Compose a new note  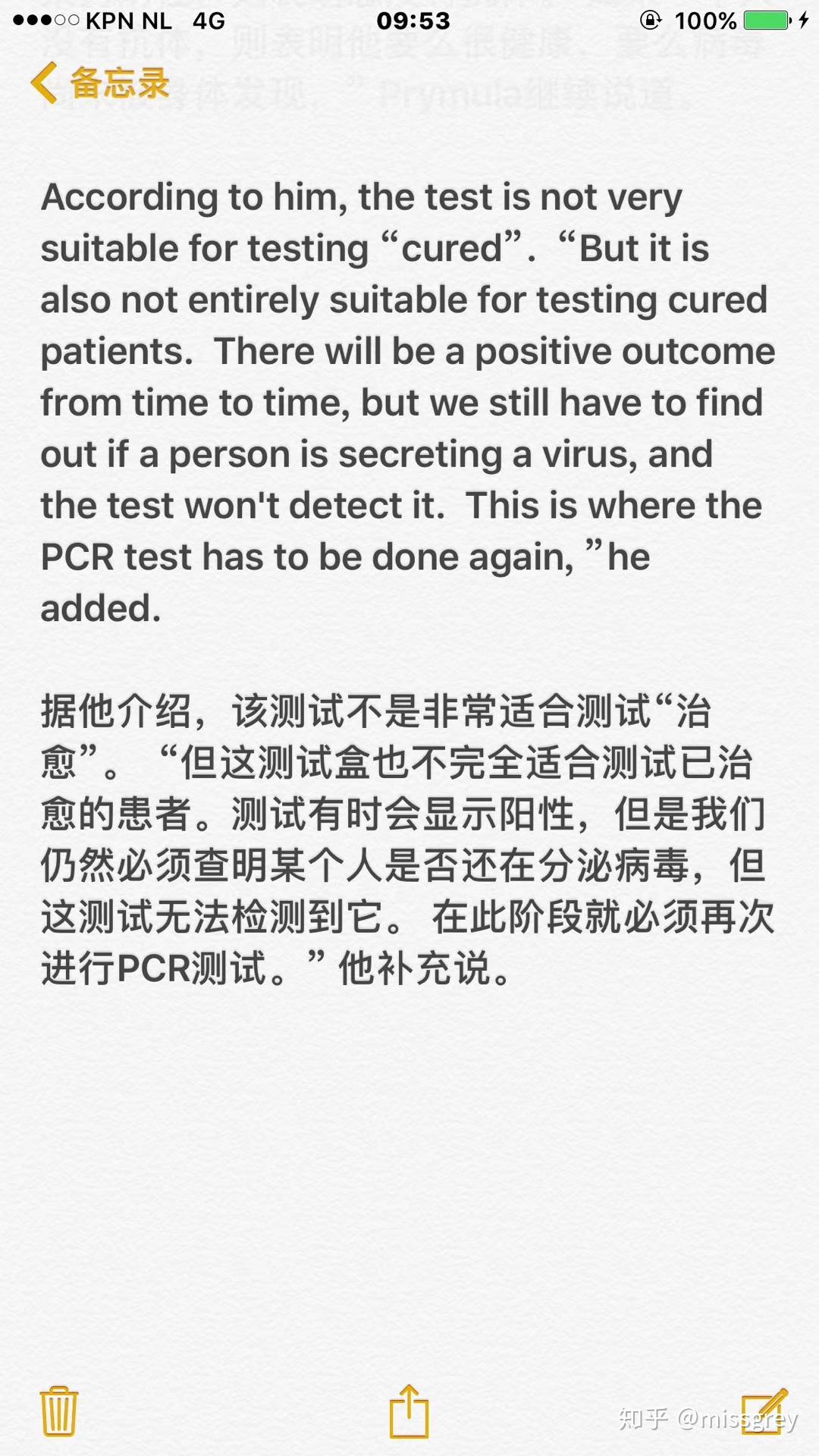click(x=766, y=1410)
